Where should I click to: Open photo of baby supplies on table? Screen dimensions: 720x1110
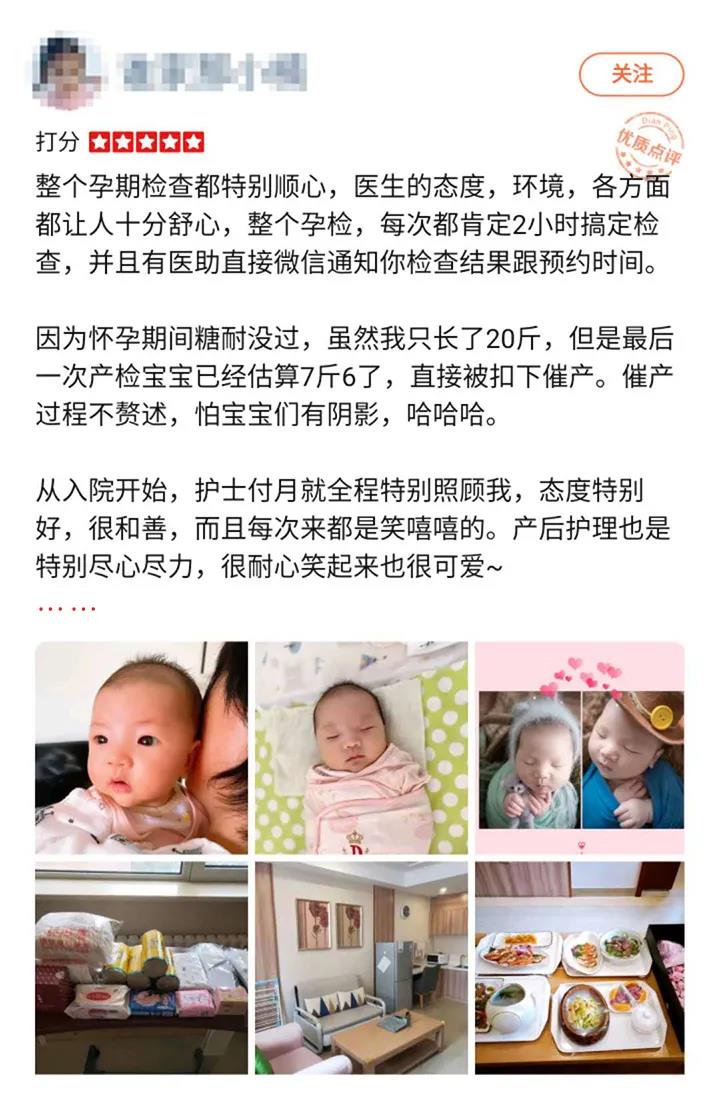(x=141, y=967)
